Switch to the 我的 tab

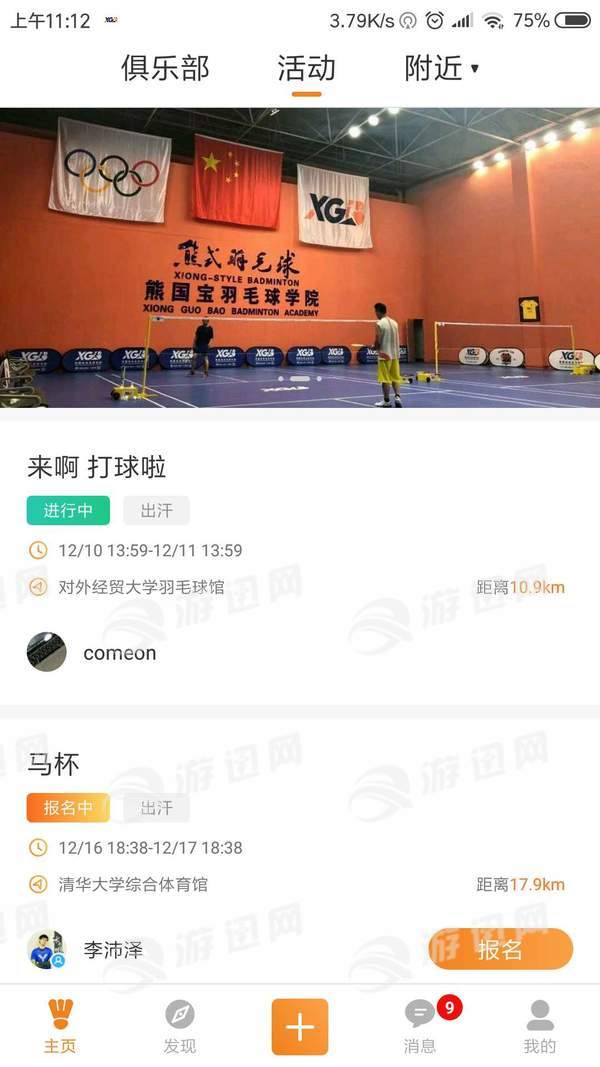pos(540,1026)
